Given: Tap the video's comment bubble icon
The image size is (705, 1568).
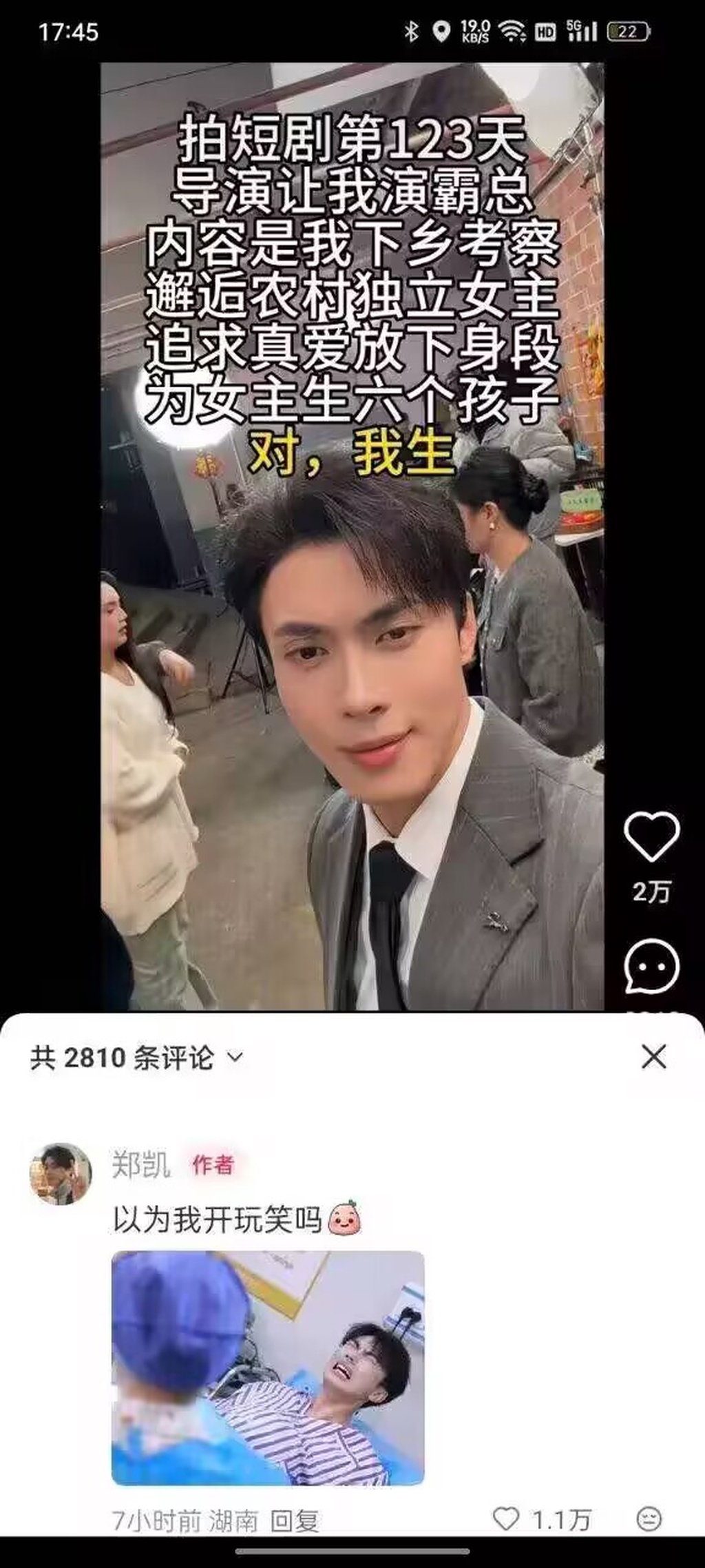Looking at the screenshot, I should [651, 966].
